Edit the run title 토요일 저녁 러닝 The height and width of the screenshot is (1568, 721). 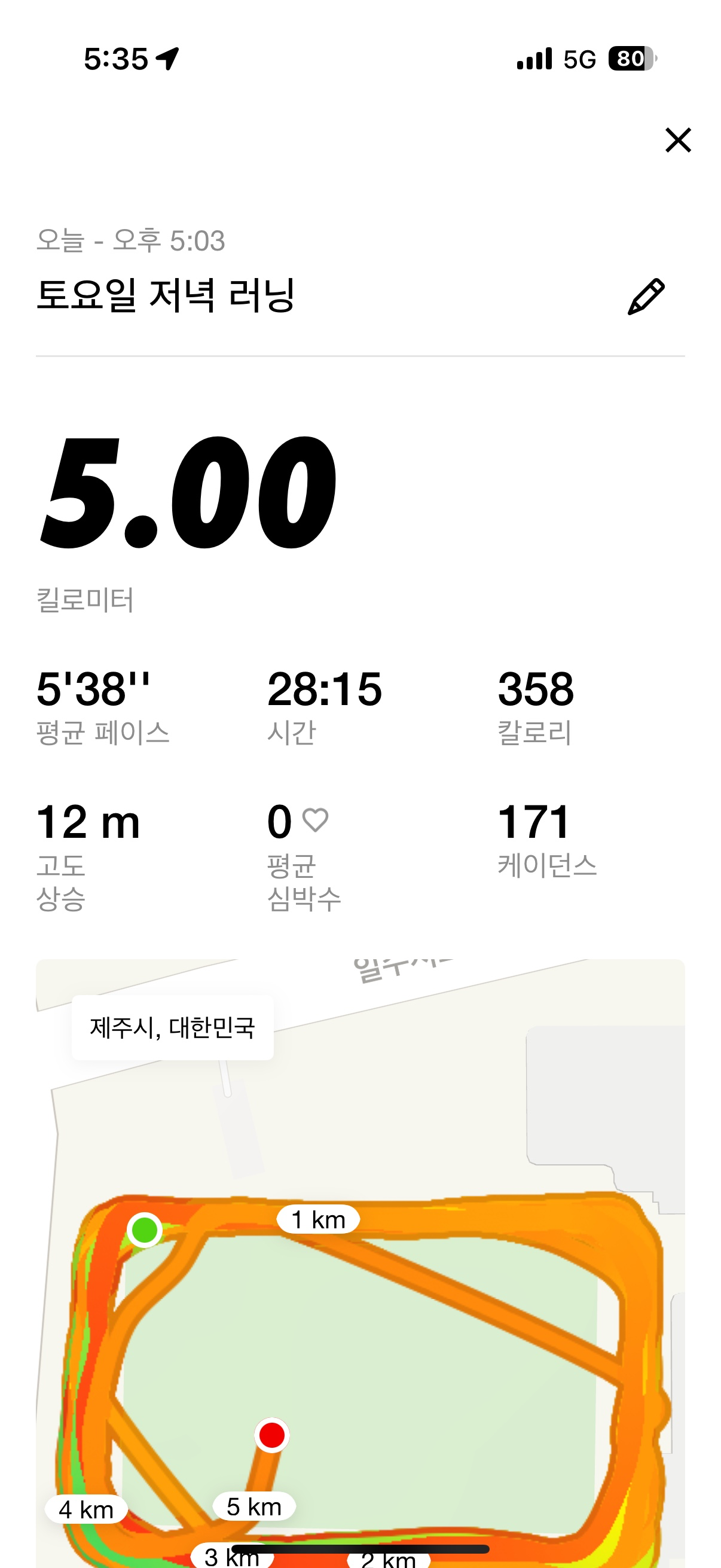coord(646,297)
